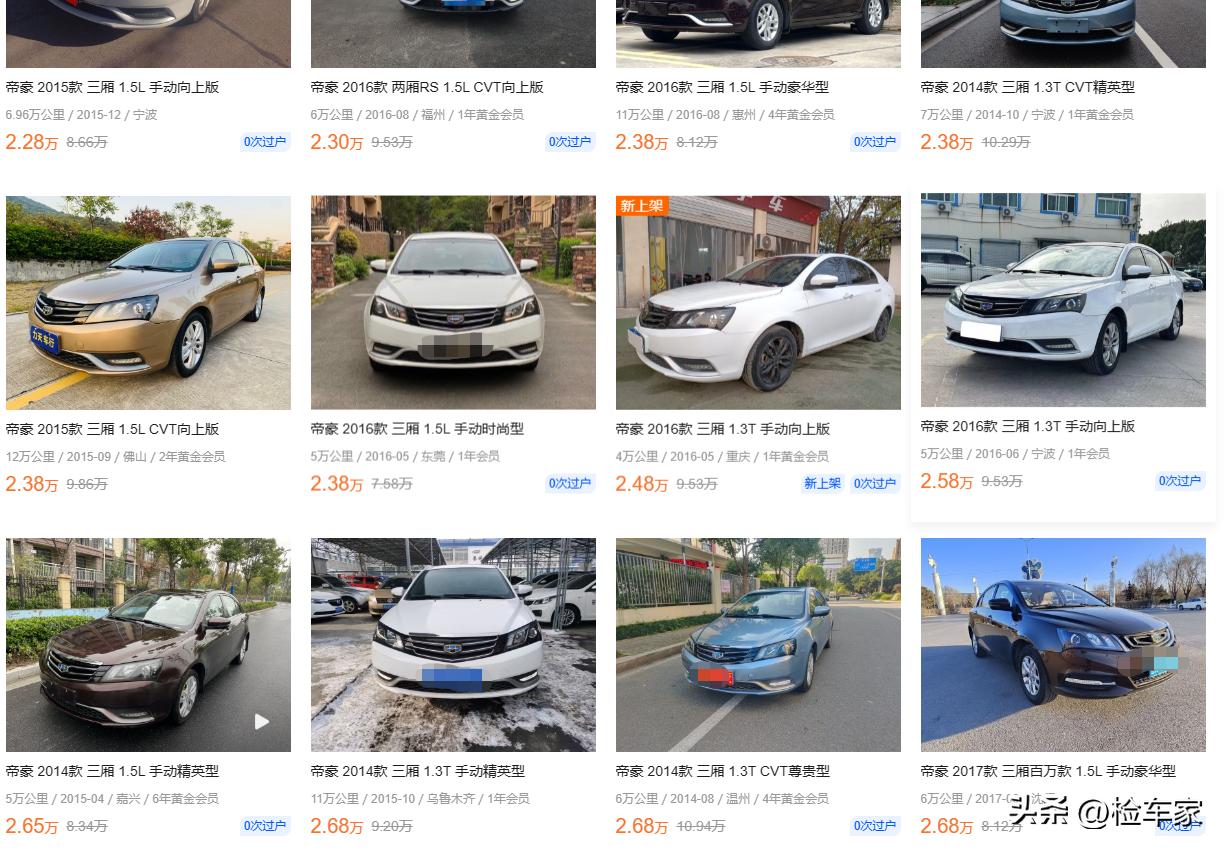Open the 2015款 三厢 1.5L 手动向上版 listing at 2.28万
This screenshot has width=1228, height=851.
(x=112, y=87)
